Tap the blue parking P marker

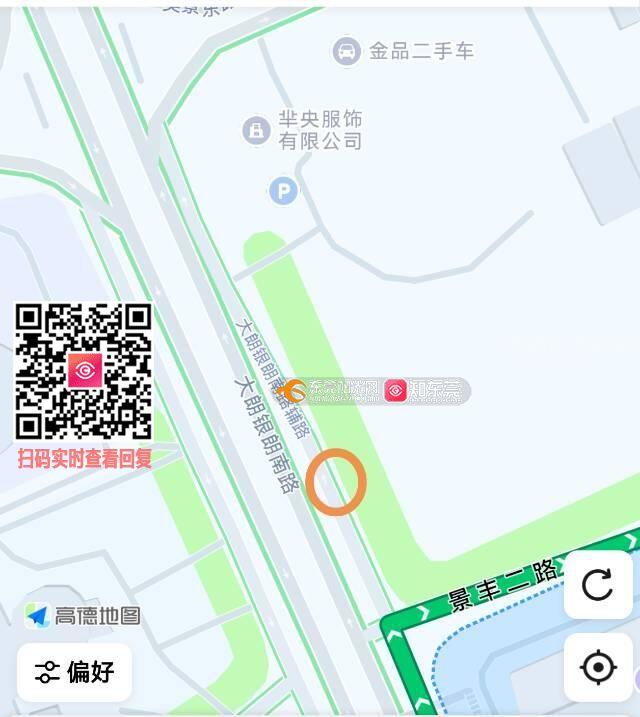pyautogui.click(x=283, y=190)
